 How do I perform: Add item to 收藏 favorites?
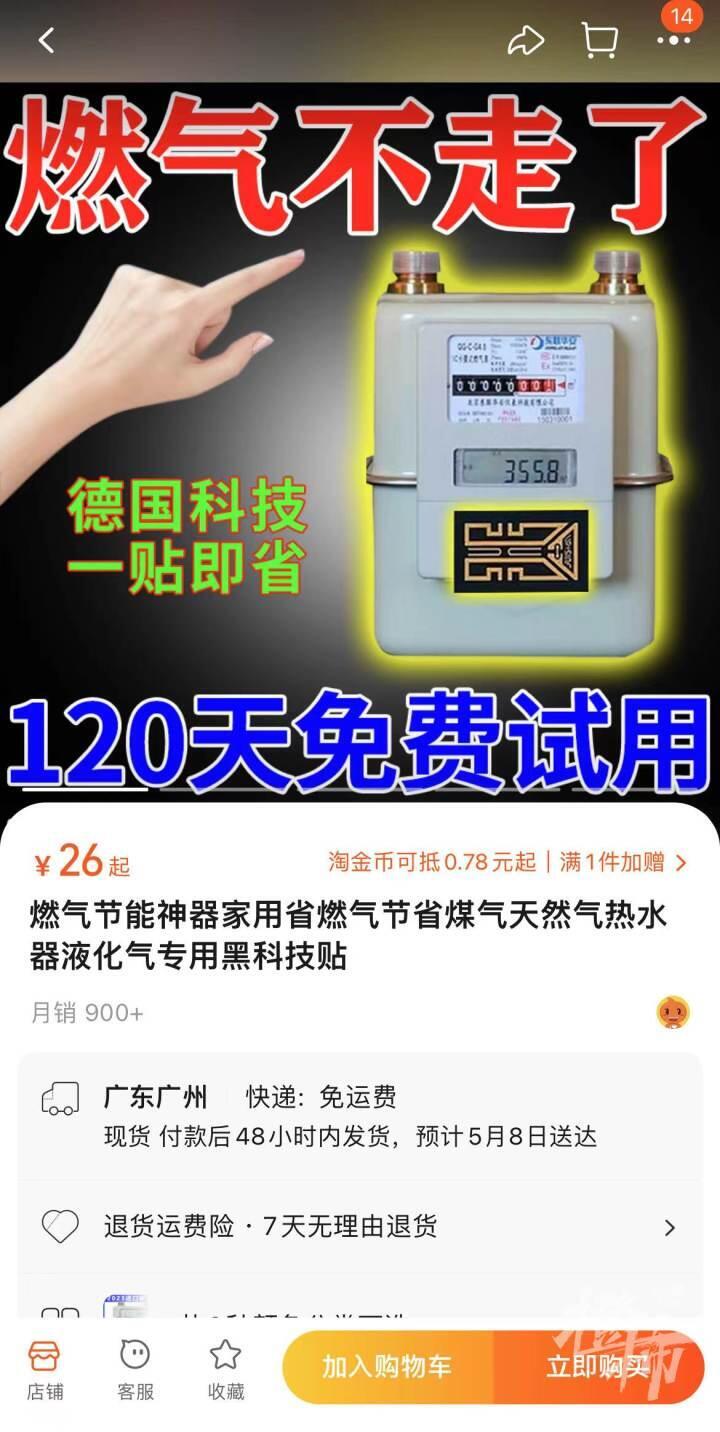[x=225, y=1368]
